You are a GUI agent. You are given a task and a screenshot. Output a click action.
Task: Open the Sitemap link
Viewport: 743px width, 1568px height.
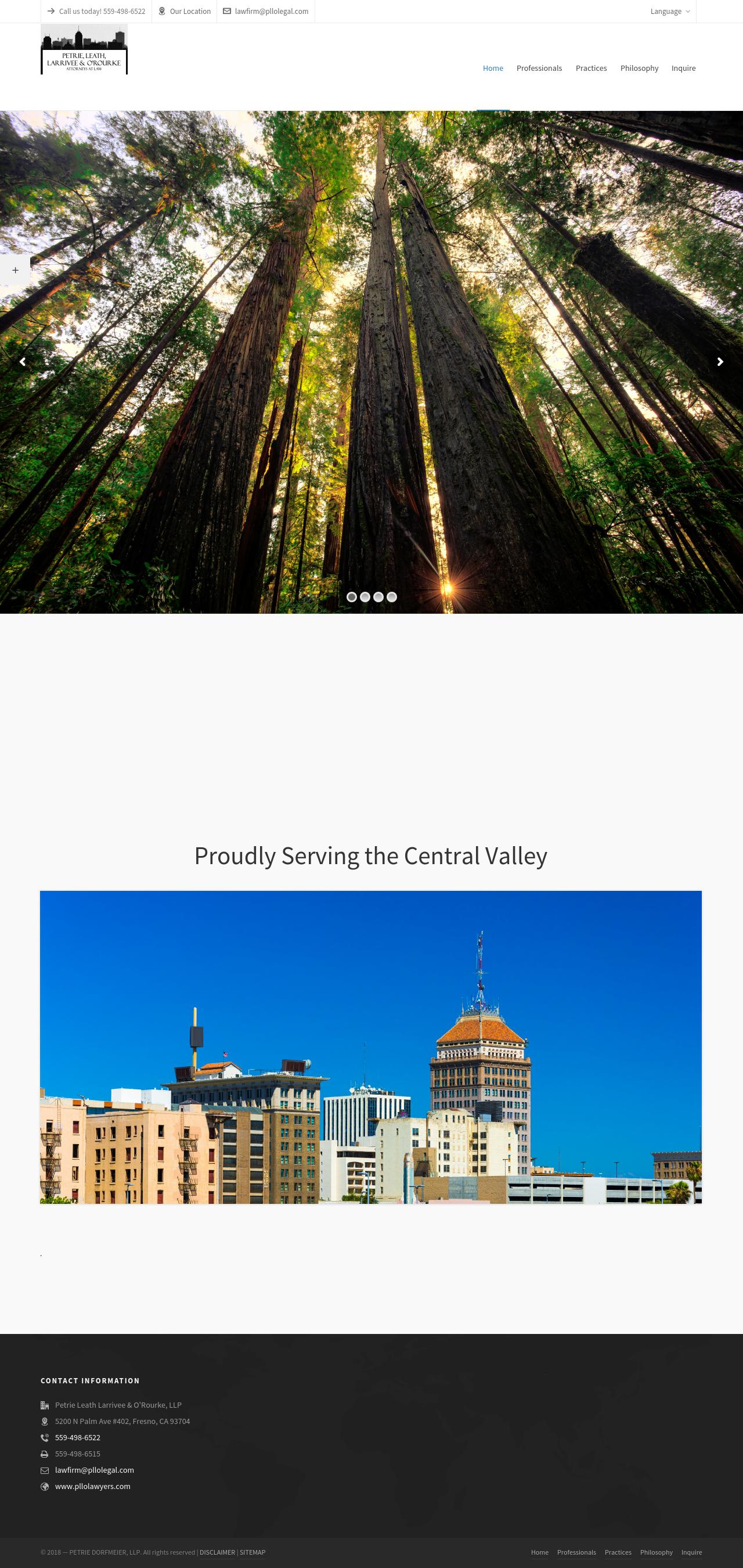pos(253,1552)
